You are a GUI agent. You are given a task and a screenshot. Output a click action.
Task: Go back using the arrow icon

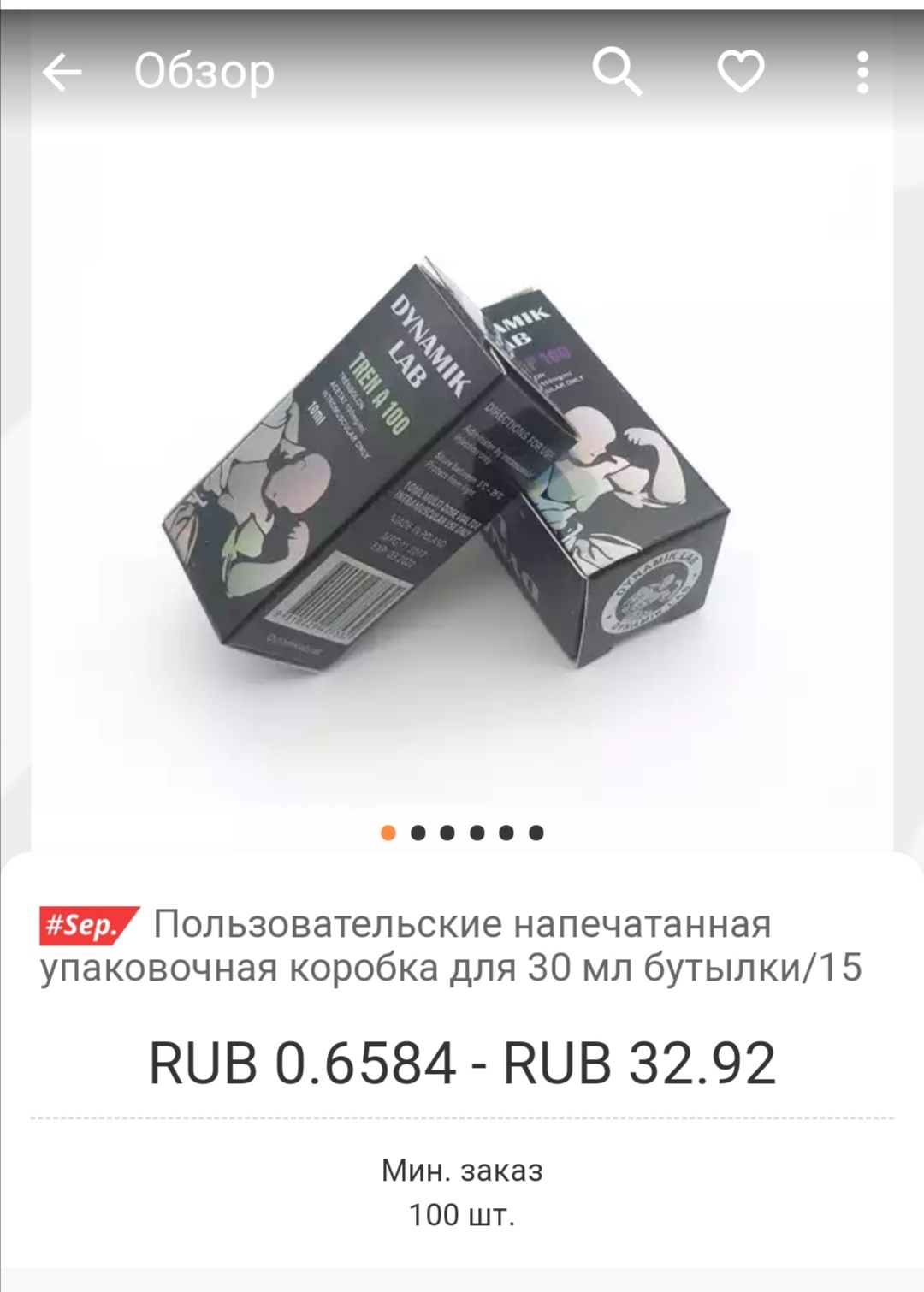pyautogui.click(x=62, y=72)
